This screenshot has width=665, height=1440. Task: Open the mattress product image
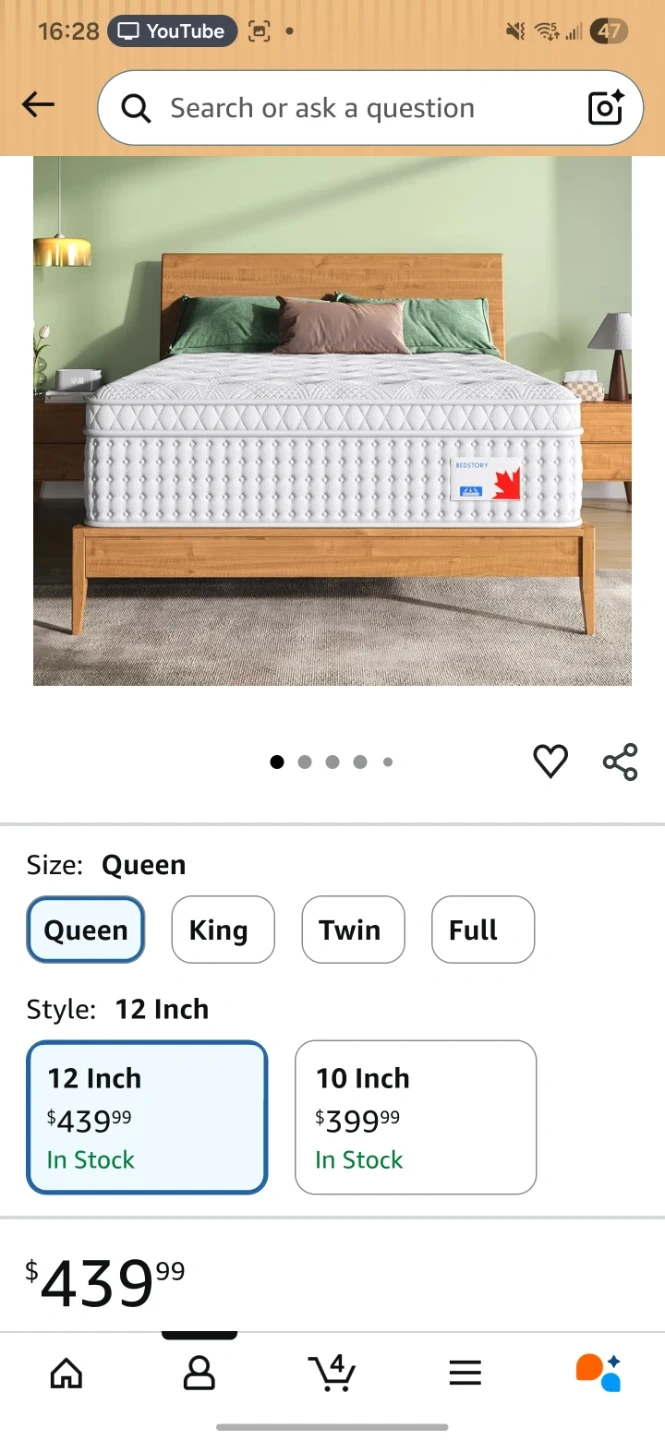click(x=332, y=420)
